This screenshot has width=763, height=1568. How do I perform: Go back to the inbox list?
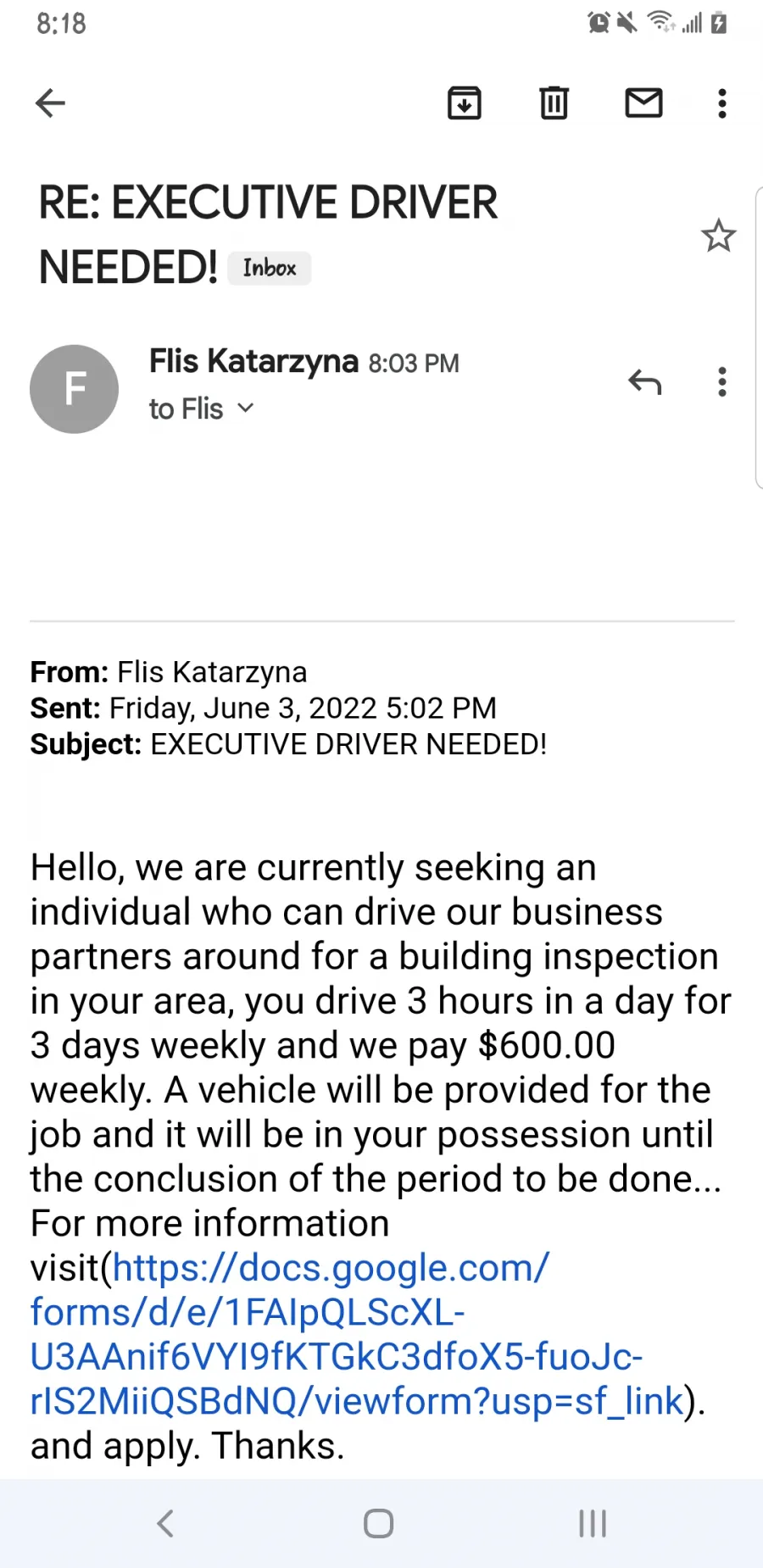[x=50, y=103]
